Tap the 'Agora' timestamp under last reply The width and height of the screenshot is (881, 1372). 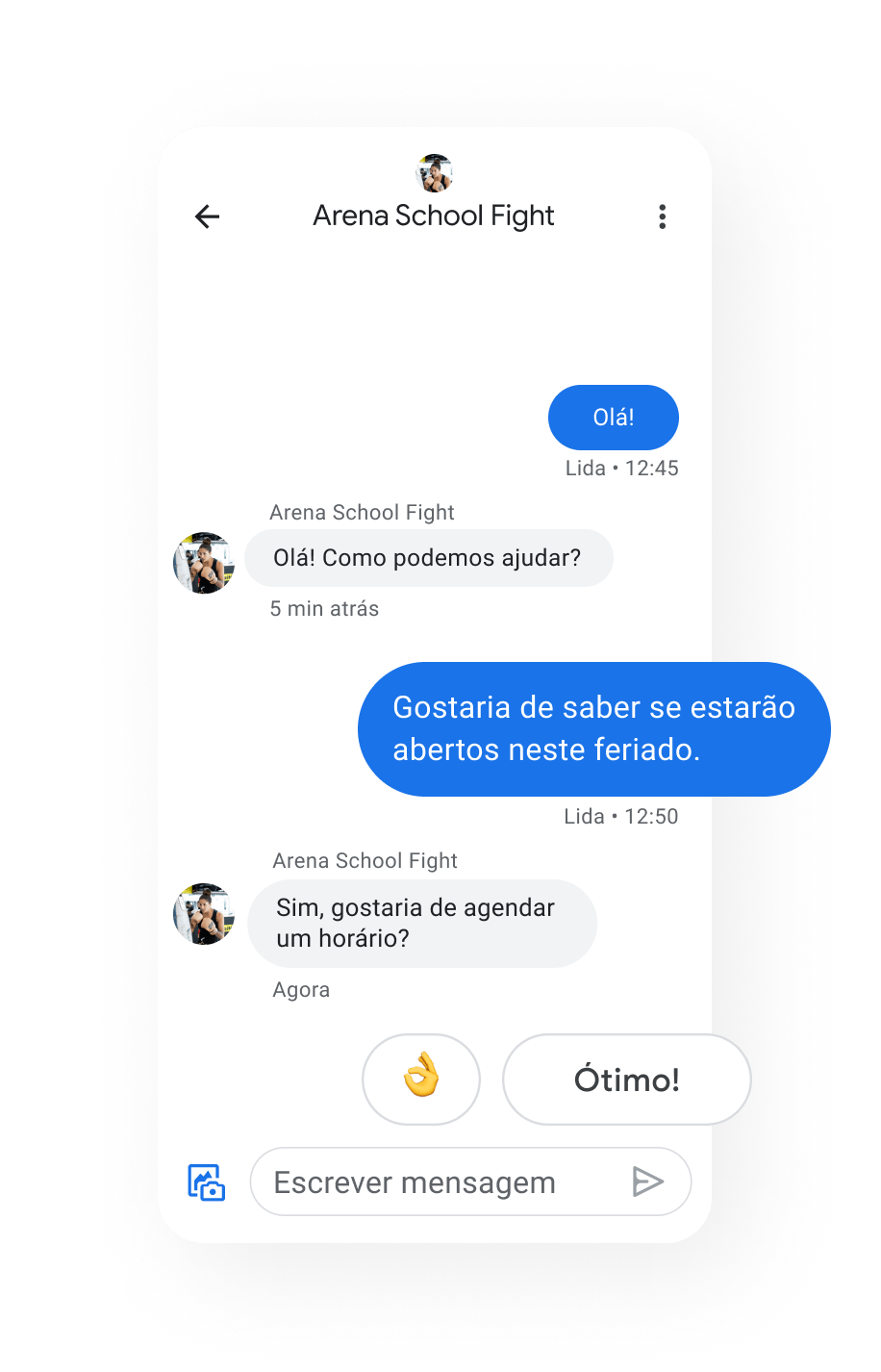click(x=301, y=989)
